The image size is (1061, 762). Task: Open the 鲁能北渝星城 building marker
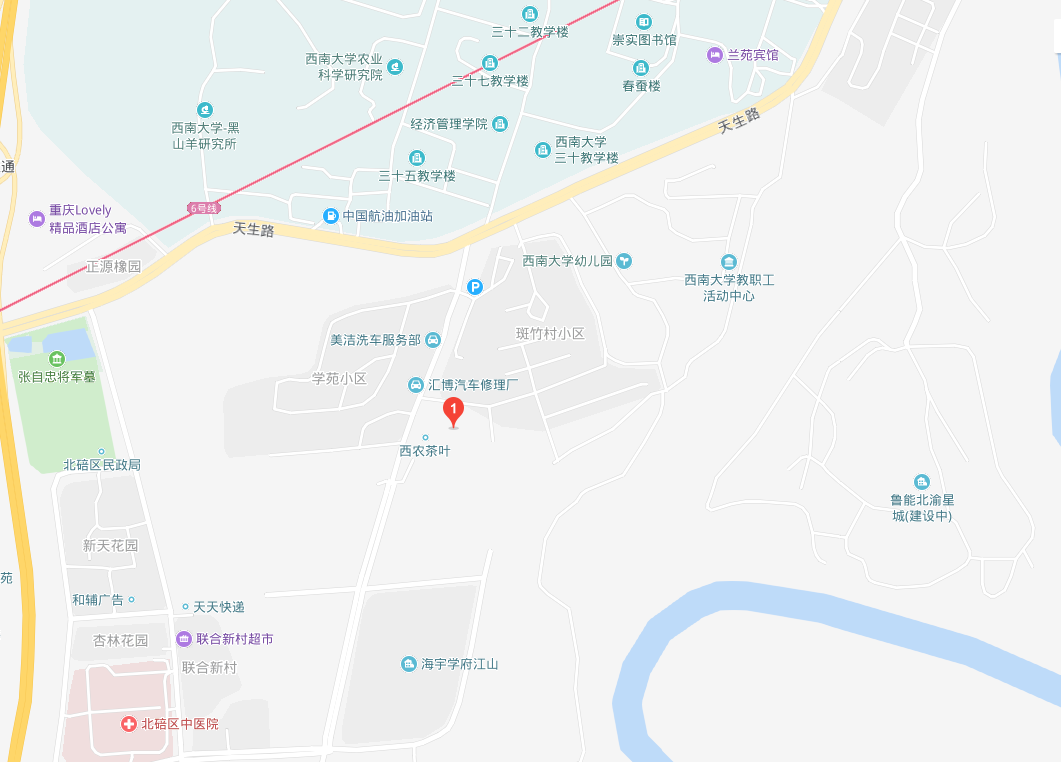coord(921,482)
